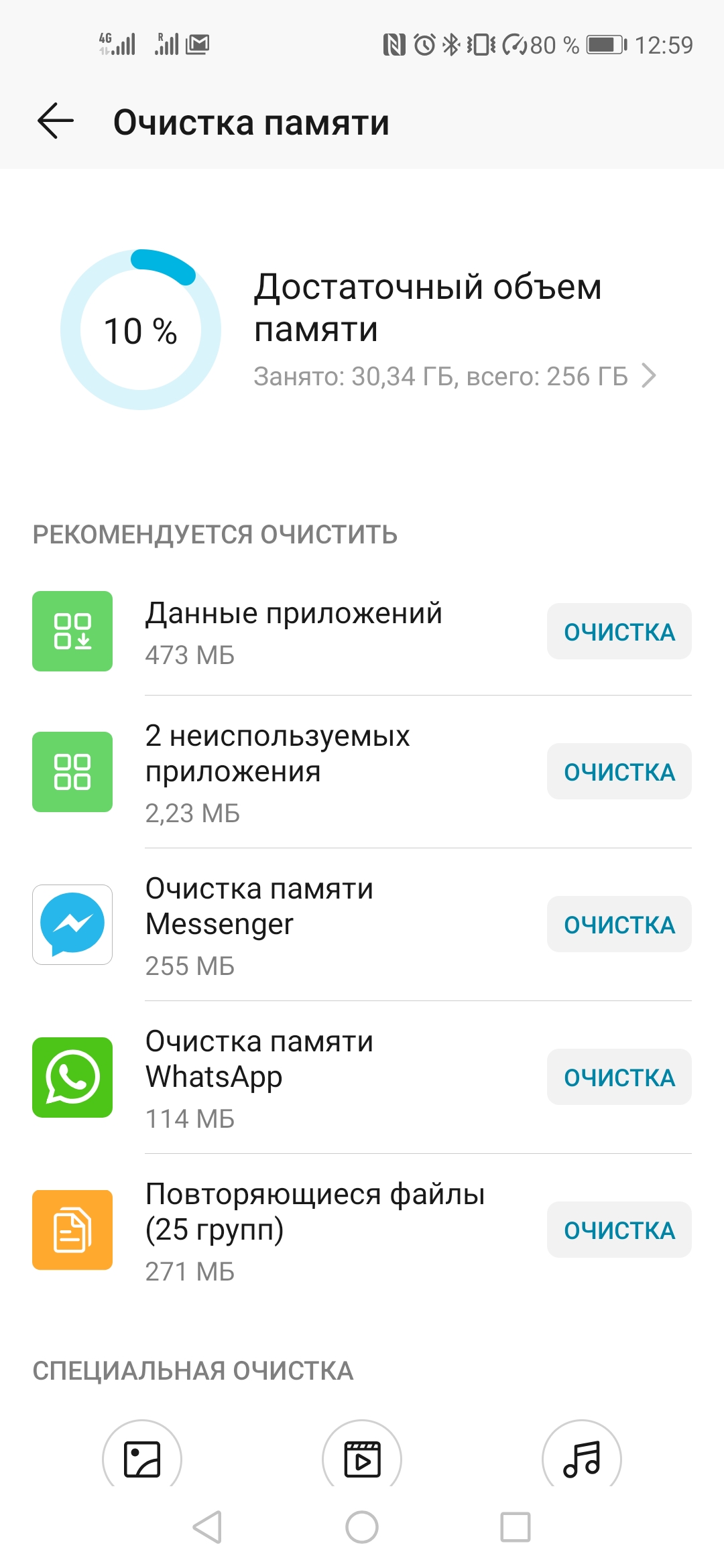724x1568 pixels.
Task: Tap Очистка for Messenger memory
Action: [x=619, y=924]
